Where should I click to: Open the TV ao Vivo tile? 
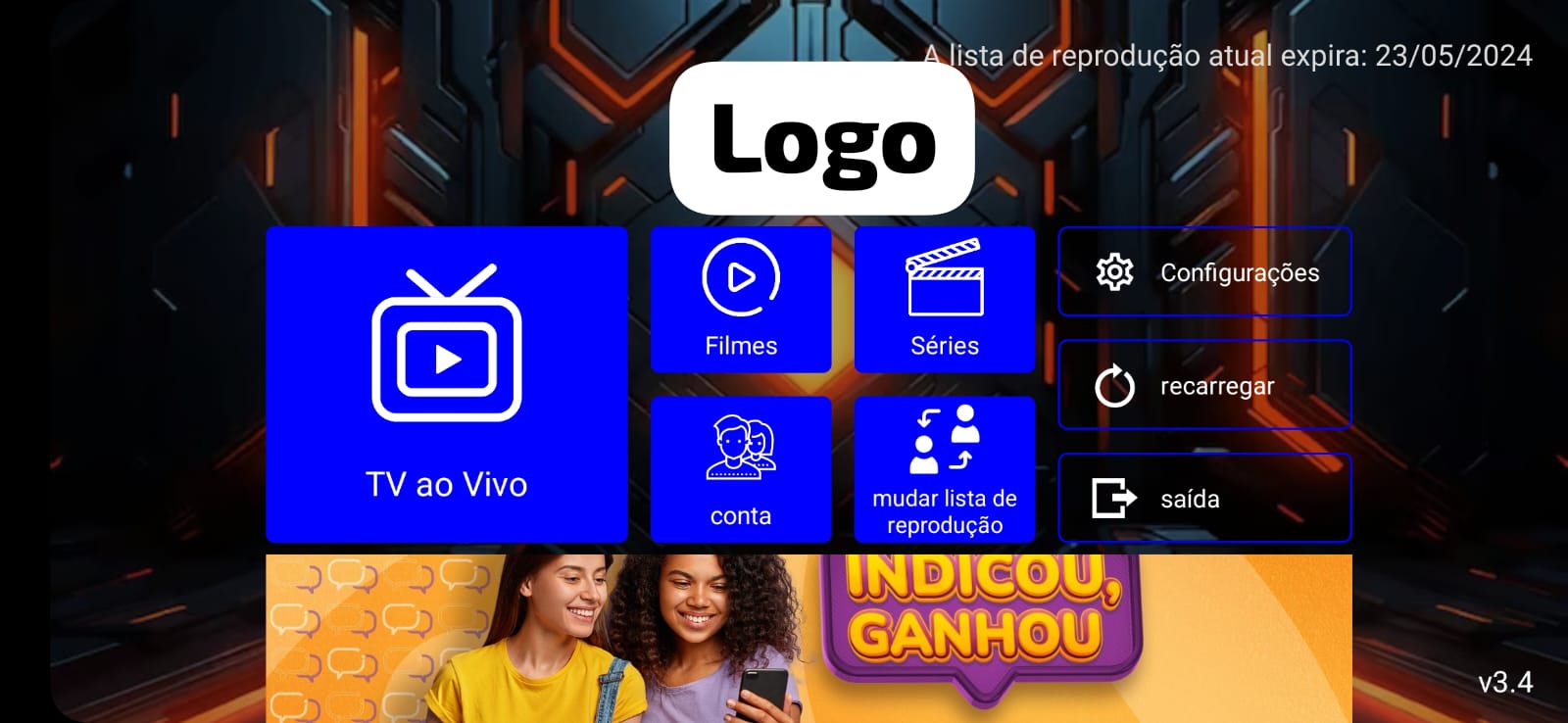pos(446,384)
